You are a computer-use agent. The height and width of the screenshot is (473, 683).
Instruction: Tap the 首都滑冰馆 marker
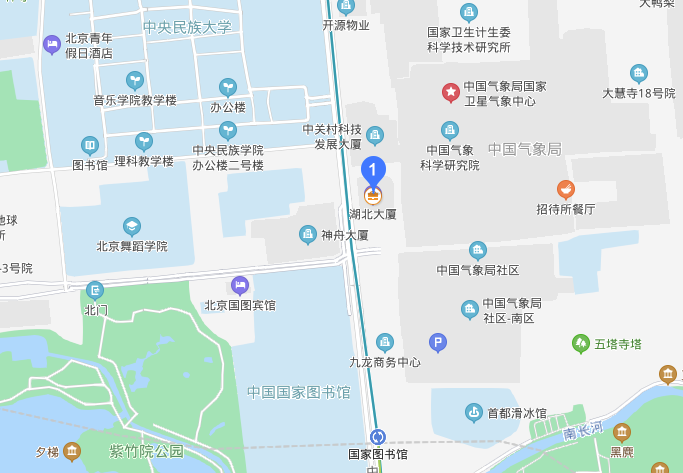point(474,412)
